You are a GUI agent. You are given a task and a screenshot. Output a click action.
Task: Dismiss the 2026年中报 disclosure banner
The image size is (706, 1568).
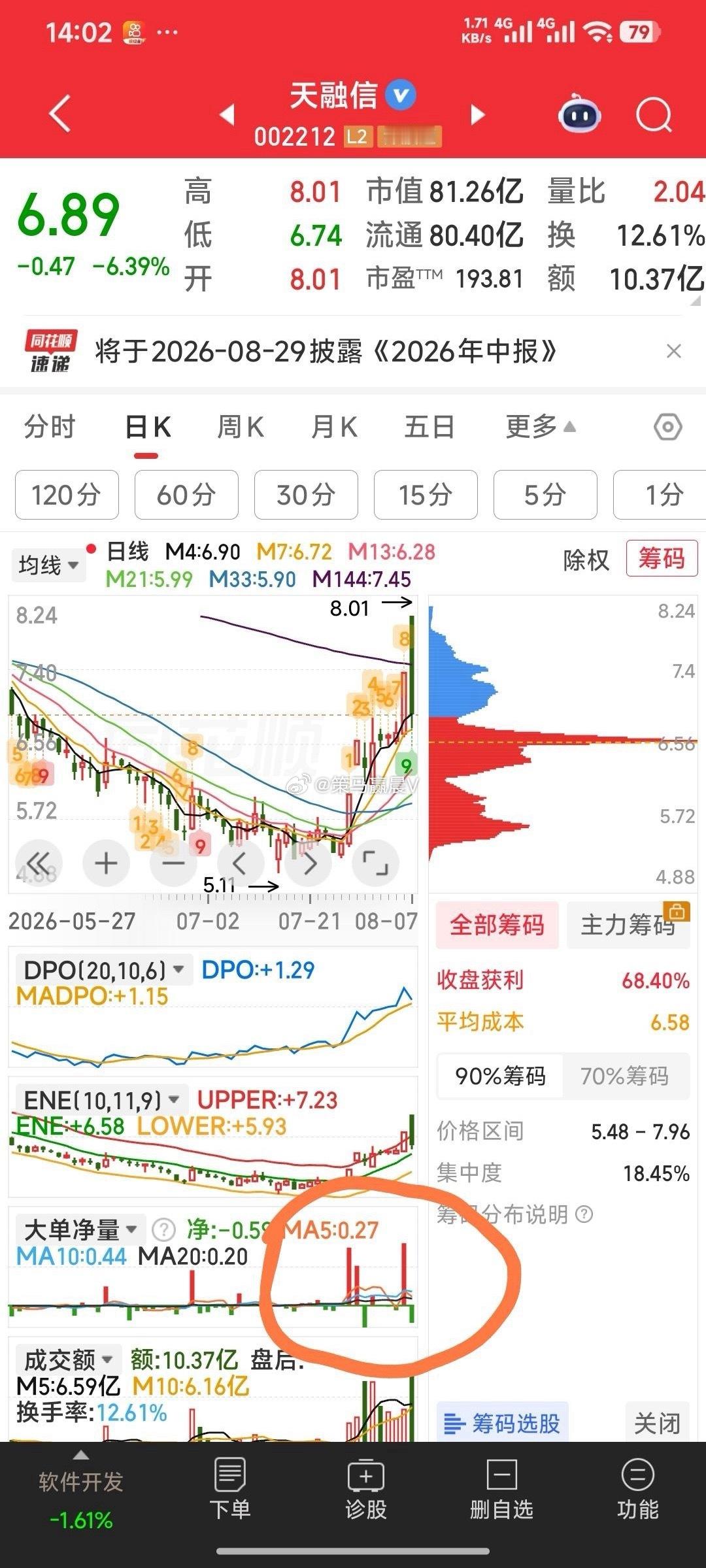point(673,352)
